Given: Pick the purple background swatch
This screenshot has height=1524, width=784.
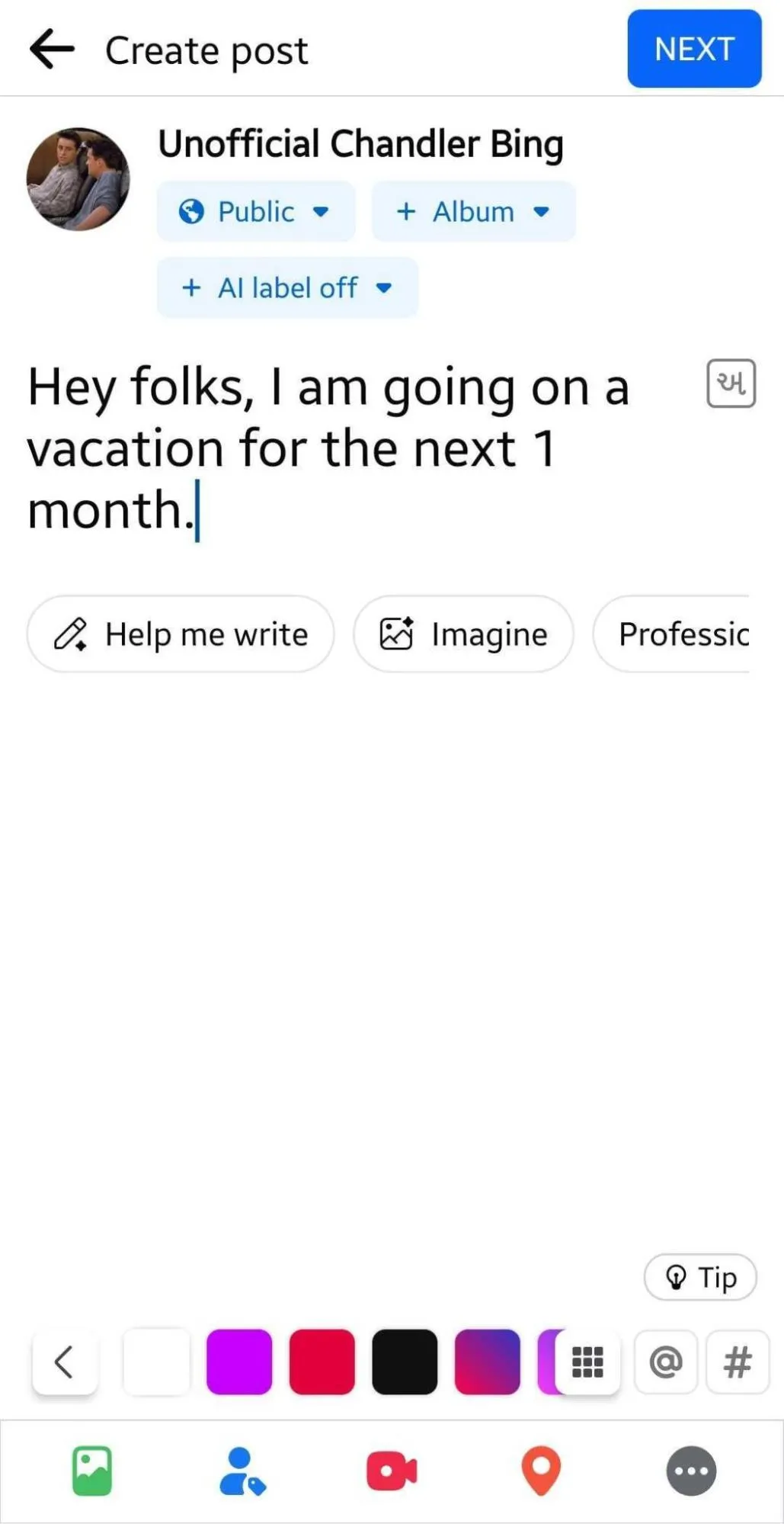Looking at the screenshot, I should pyautogui.click(x=239, y=1362).
